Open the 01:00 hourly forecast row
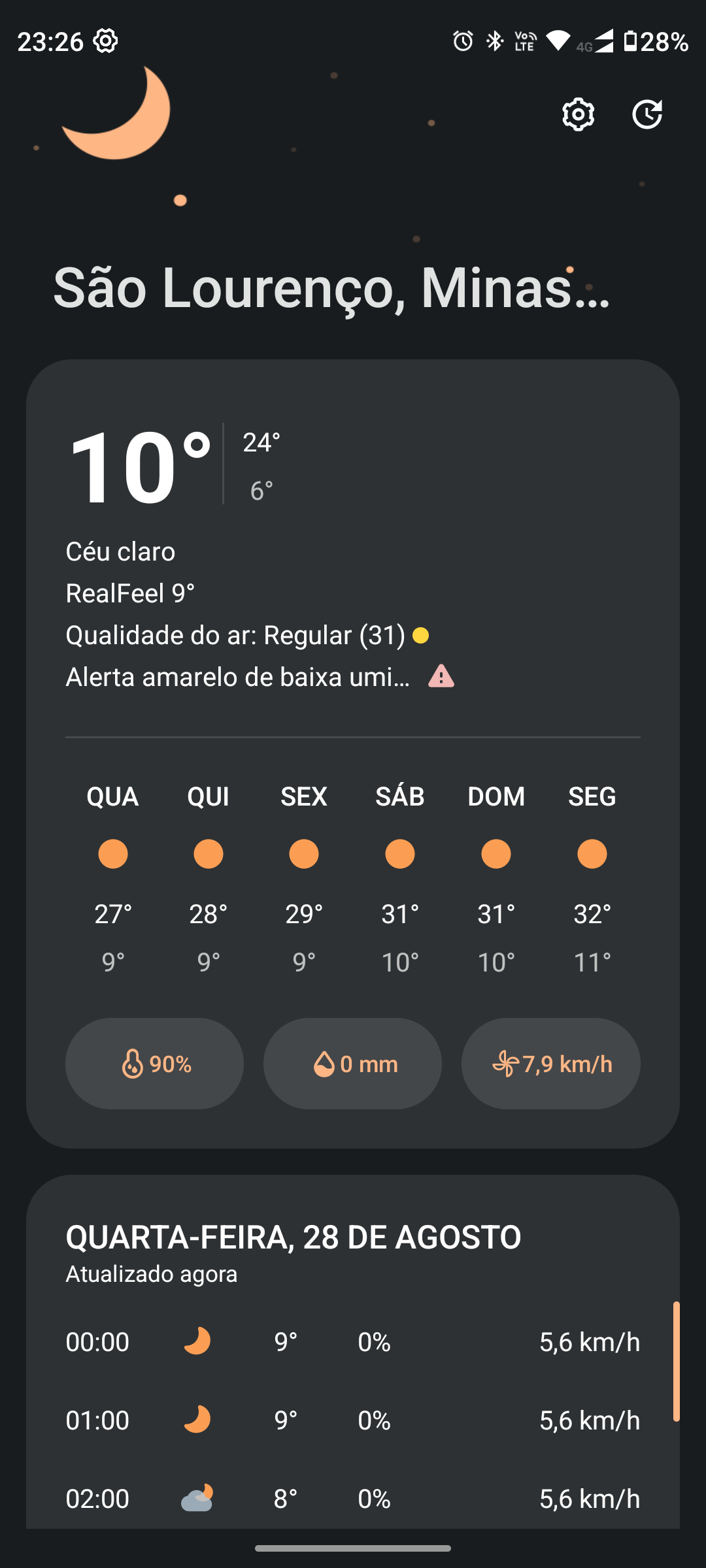Screen dimensions: 706x1568 tap(353, 1420)
